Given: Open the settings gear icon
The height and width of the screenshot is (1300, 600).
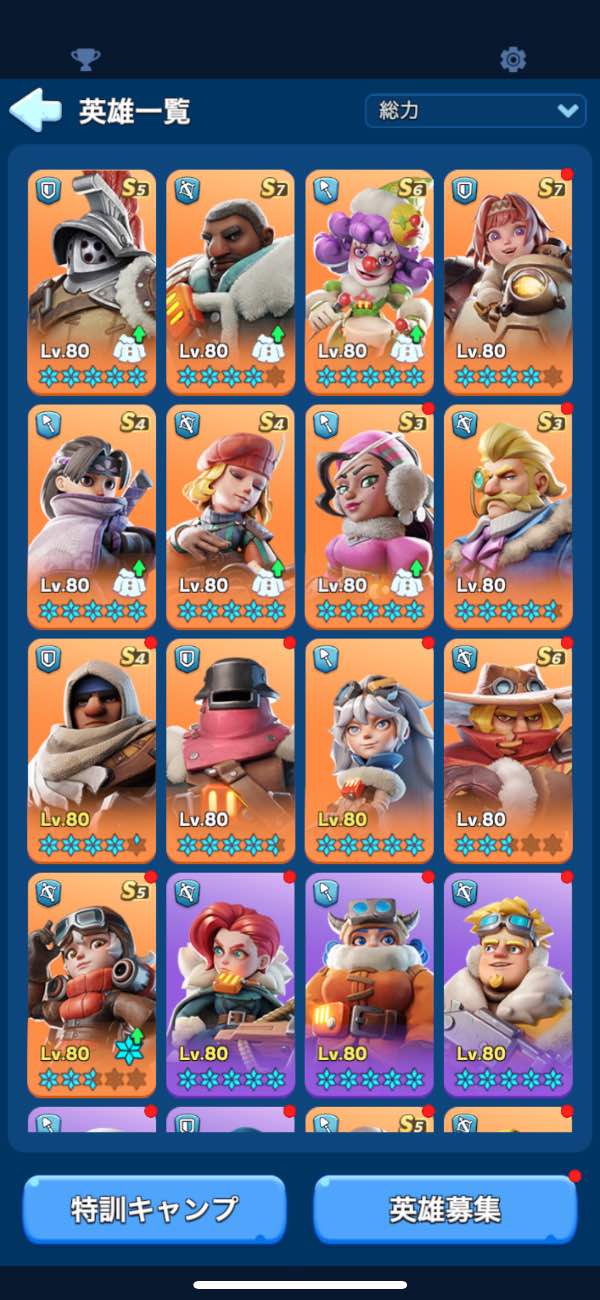Looking at the screenshot, I should pyautogui.click(x=513, y=60).
